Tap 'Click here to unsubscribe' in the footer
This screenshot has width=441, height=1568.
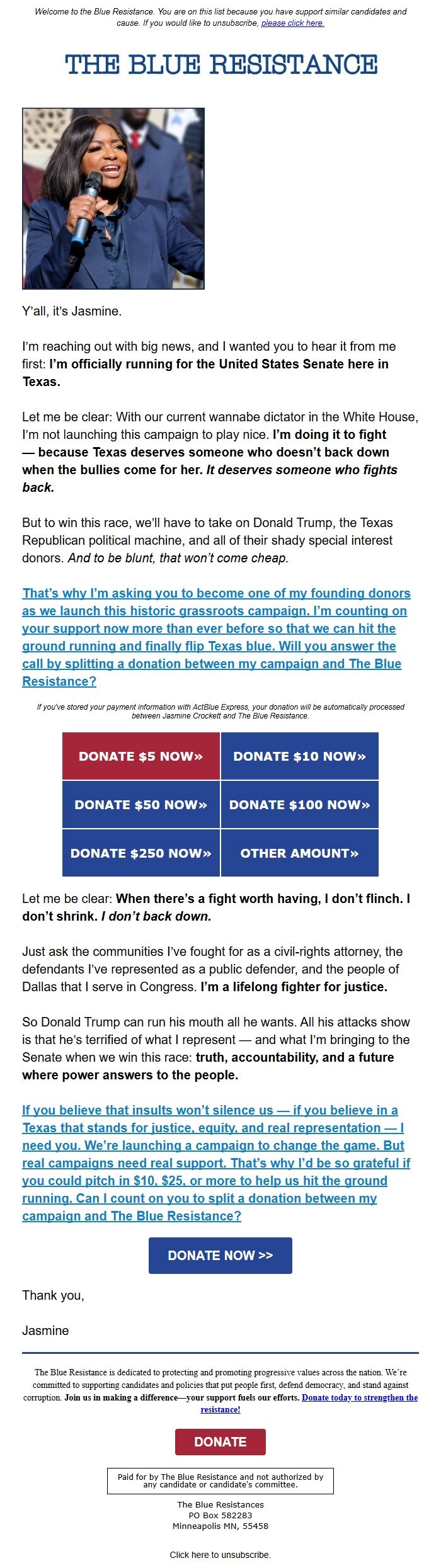[220, 1555]
